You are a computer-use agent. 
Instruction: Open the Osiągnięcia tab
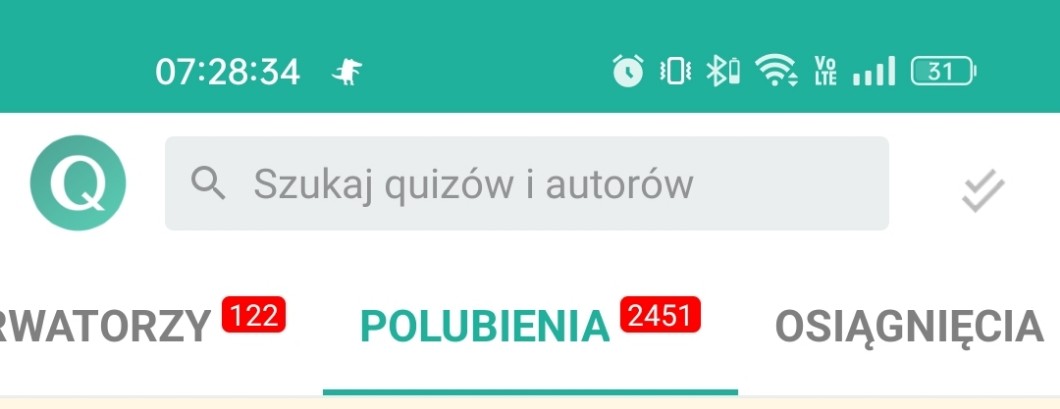click(908, 326)
